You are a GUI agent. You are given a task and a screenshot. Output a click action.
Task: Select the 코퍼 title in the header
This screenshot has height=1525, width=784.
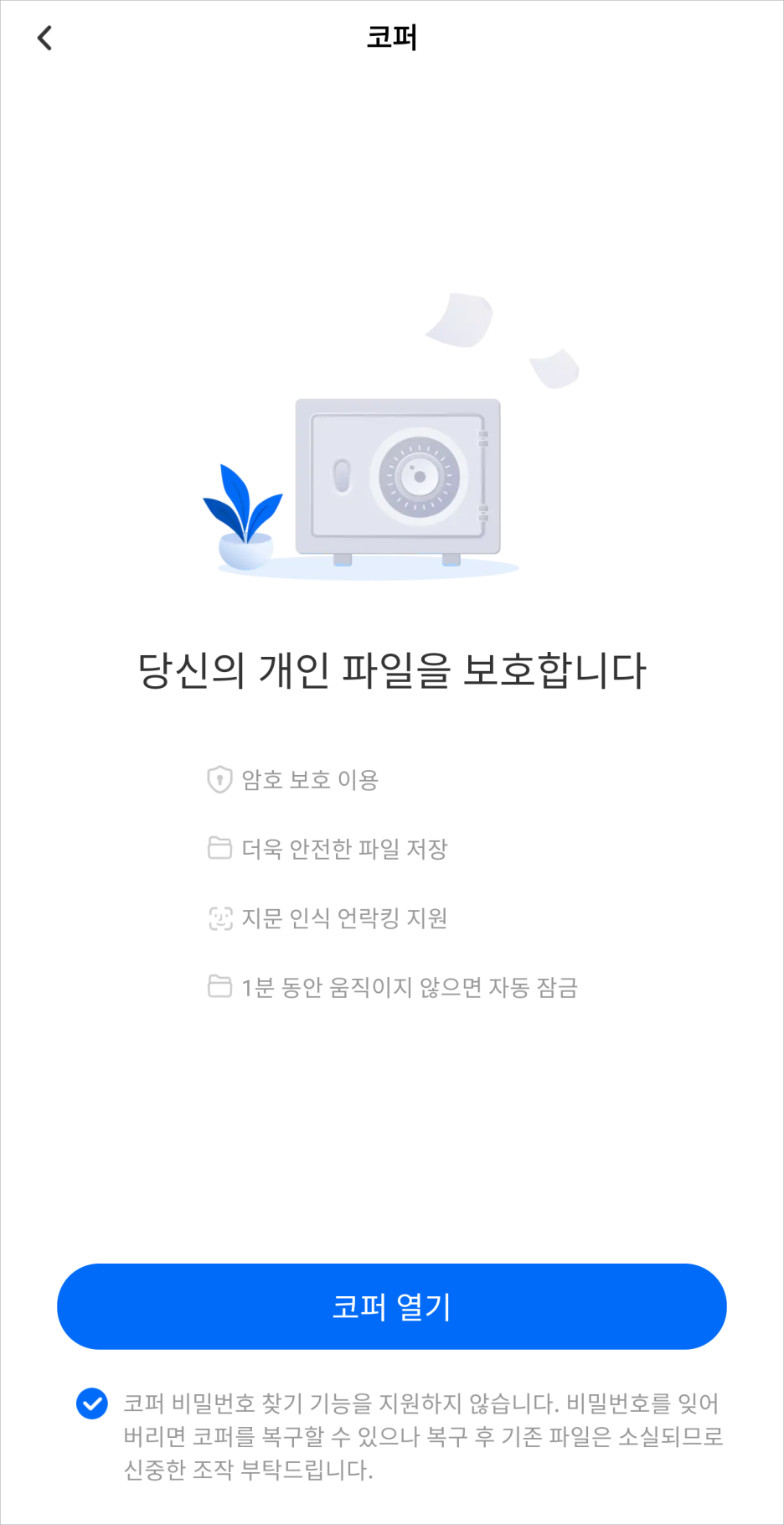point(392,37)
